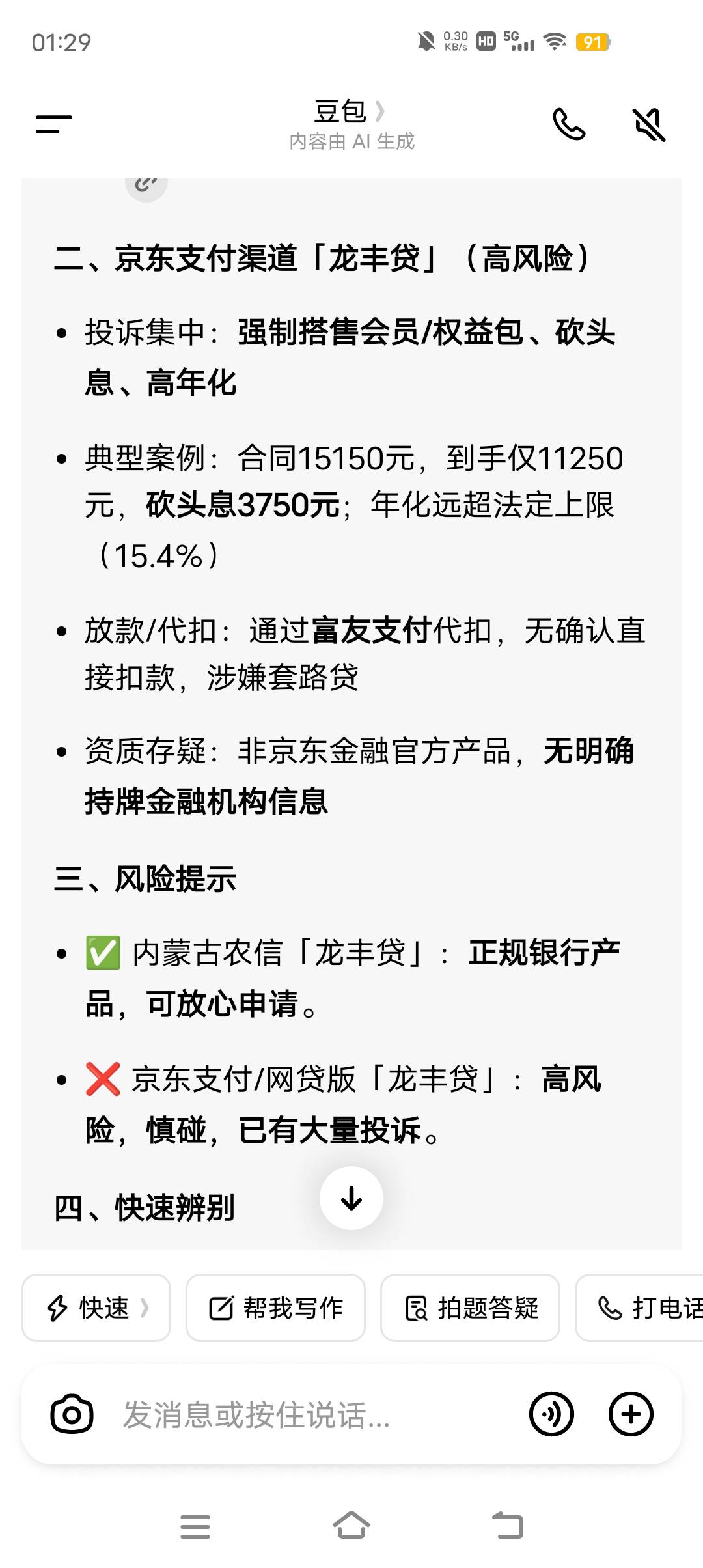The width and height of the screenshot is (703, 1568).
Task: Start a voice call with 豆包
Action: point(569,124)
